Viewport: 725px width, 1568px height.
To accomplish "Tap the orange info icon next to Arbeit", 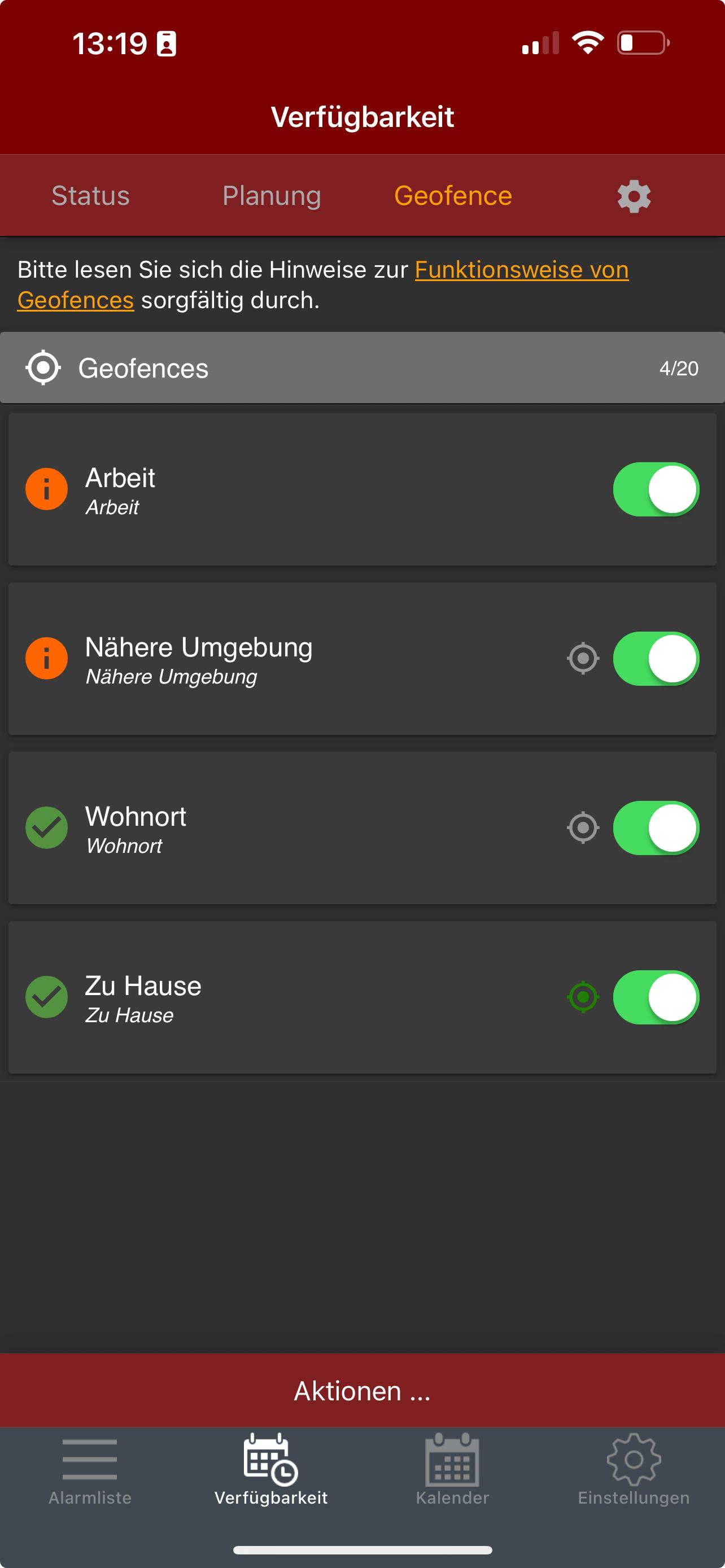I will pos(46,488).
